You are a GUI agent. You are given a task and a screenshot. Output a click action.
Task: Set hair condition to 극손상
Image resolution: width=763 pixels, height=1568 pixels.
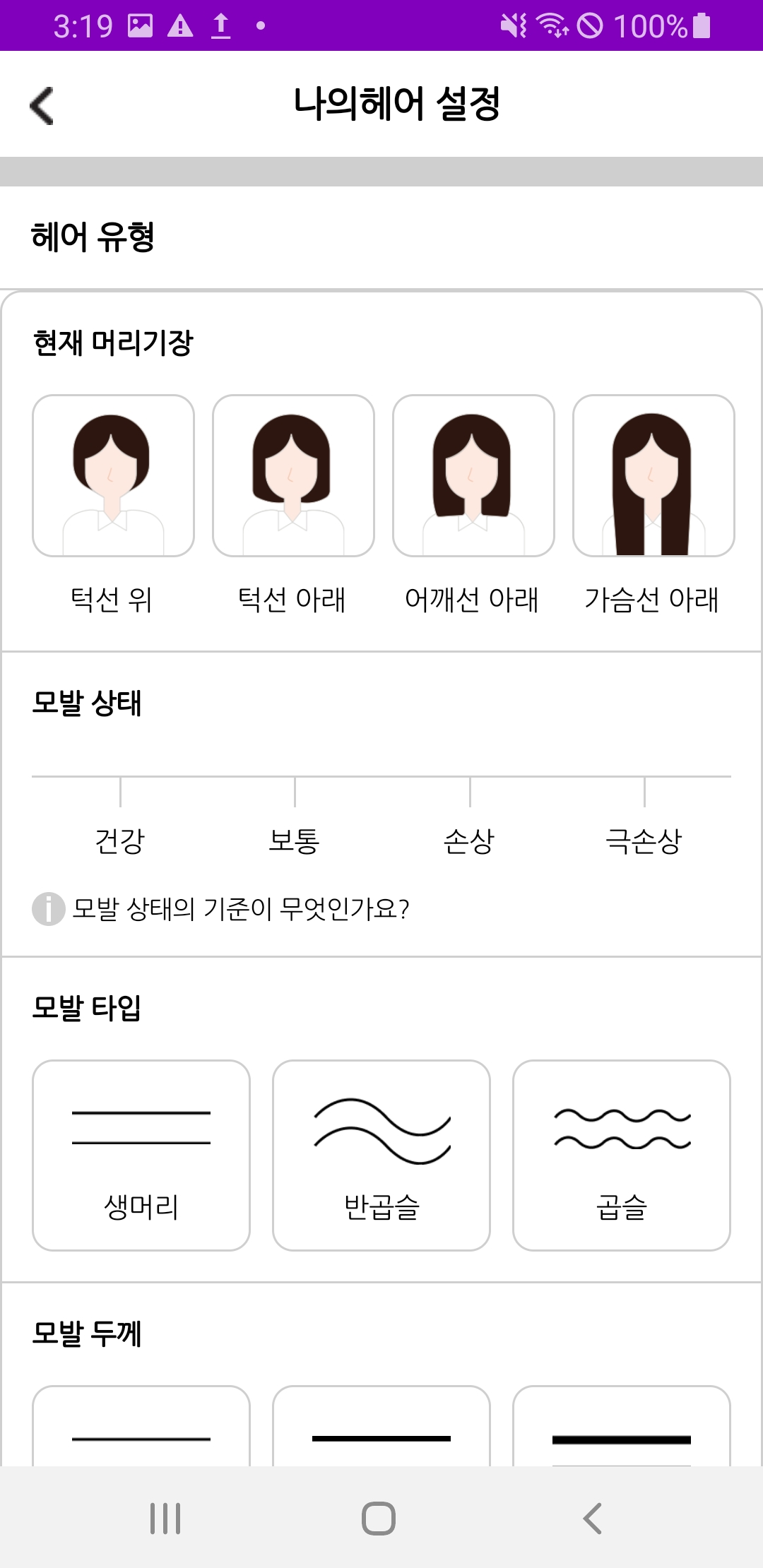[644, 841]
